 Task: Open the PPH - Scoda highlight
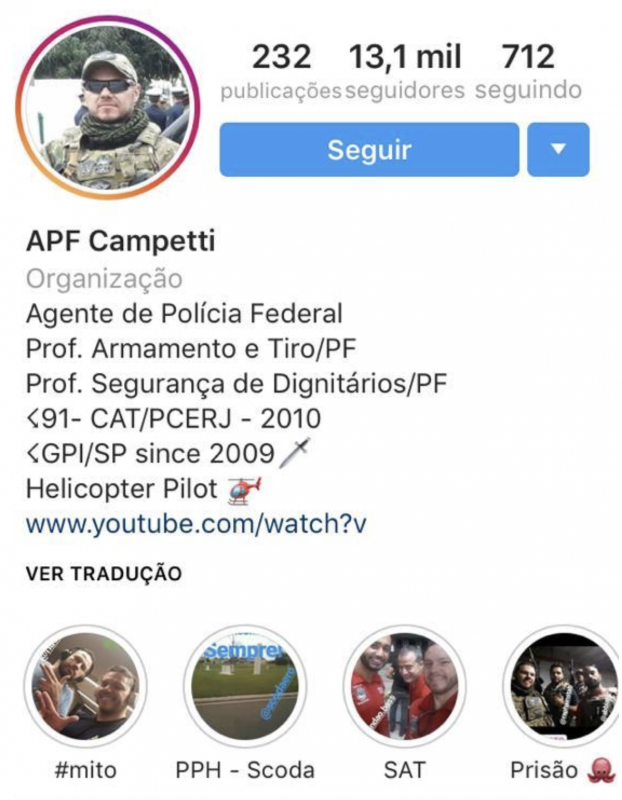244,687
